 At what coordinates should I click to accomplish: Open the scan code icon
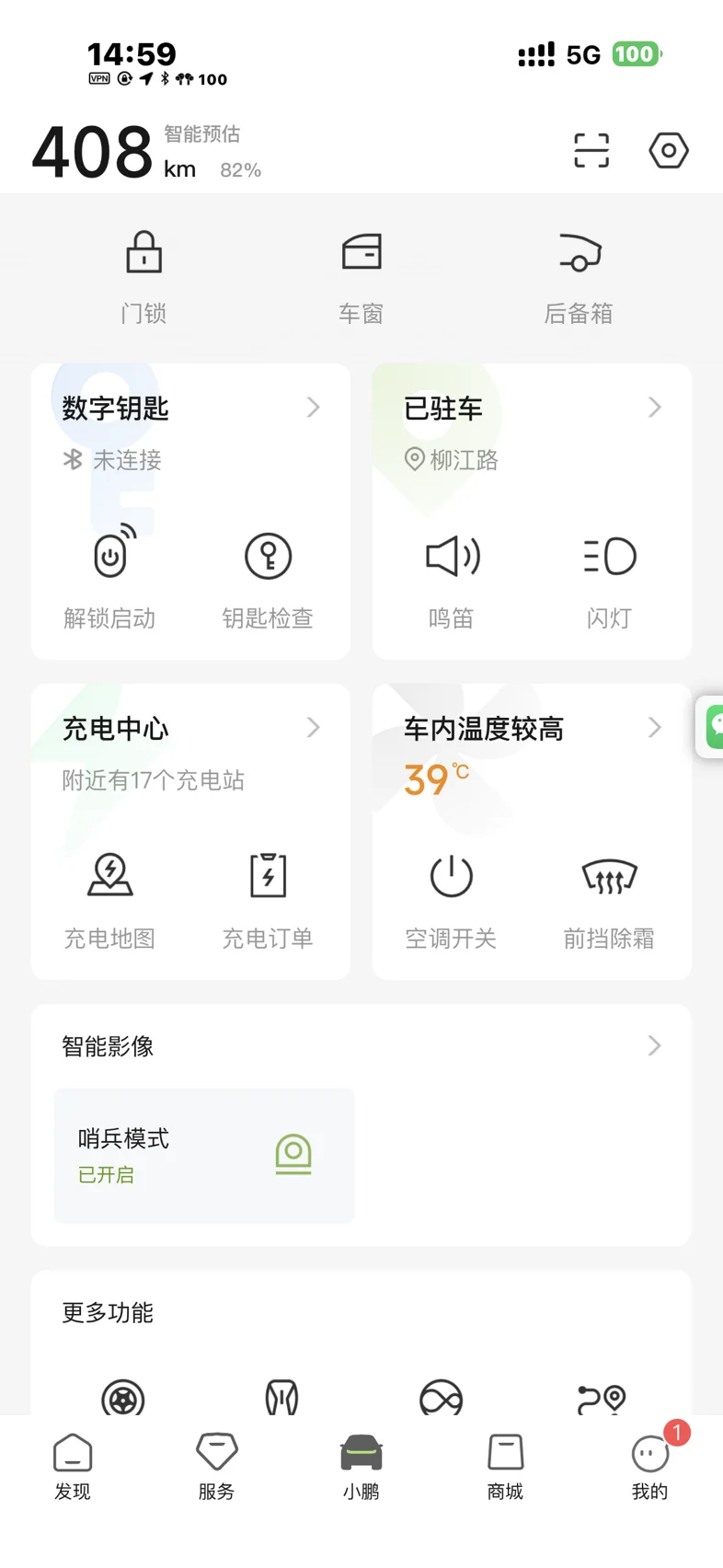point(591,150)
